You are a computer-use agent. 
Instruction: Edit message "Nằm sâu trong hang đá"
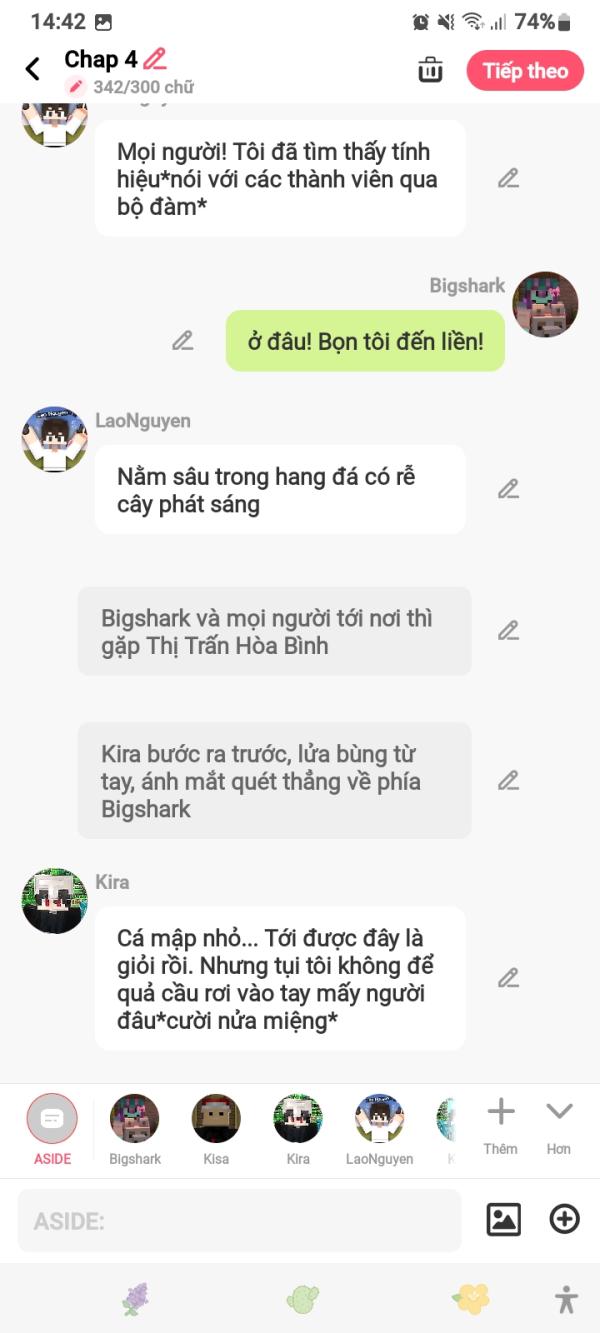tap(509, 489)
